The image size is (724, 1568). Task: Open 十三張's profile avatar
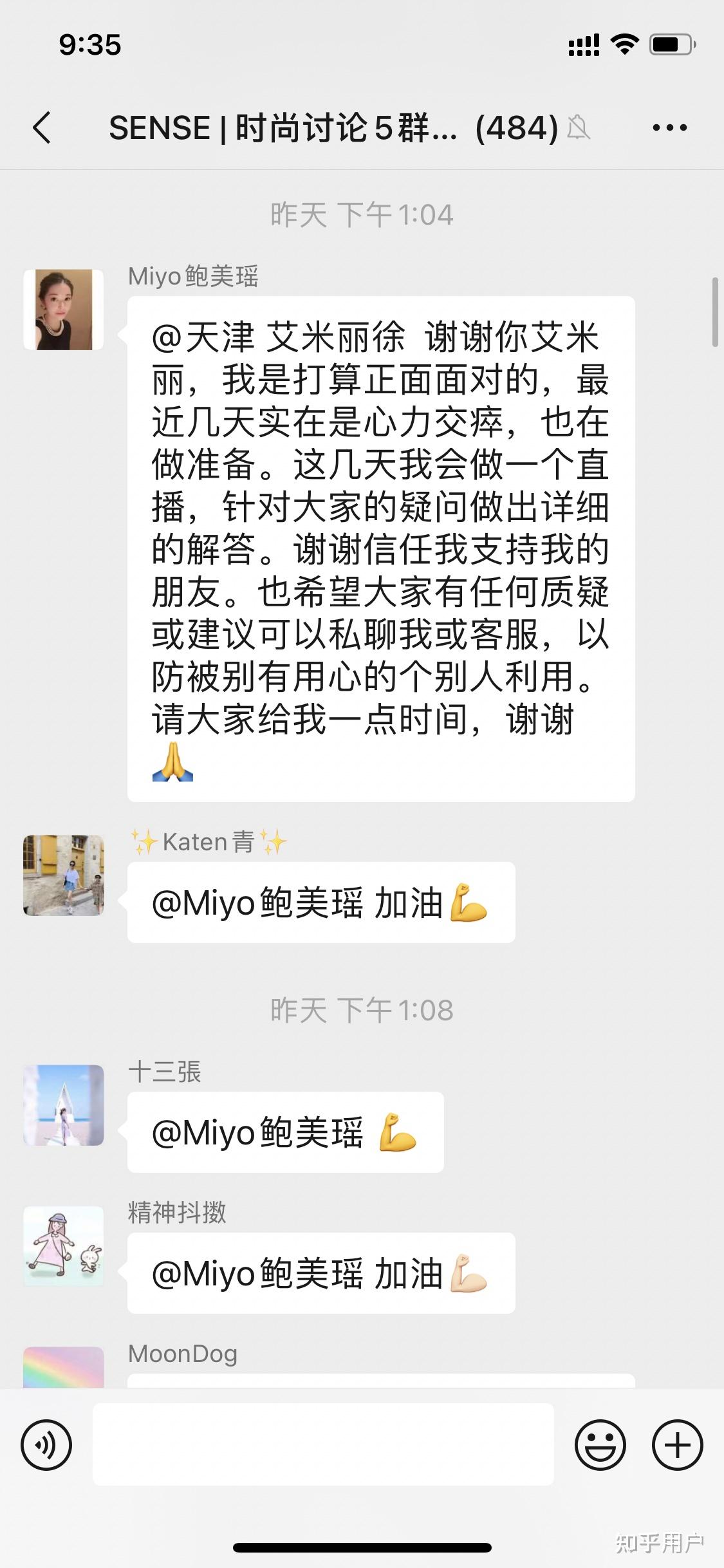point(64,1105)
